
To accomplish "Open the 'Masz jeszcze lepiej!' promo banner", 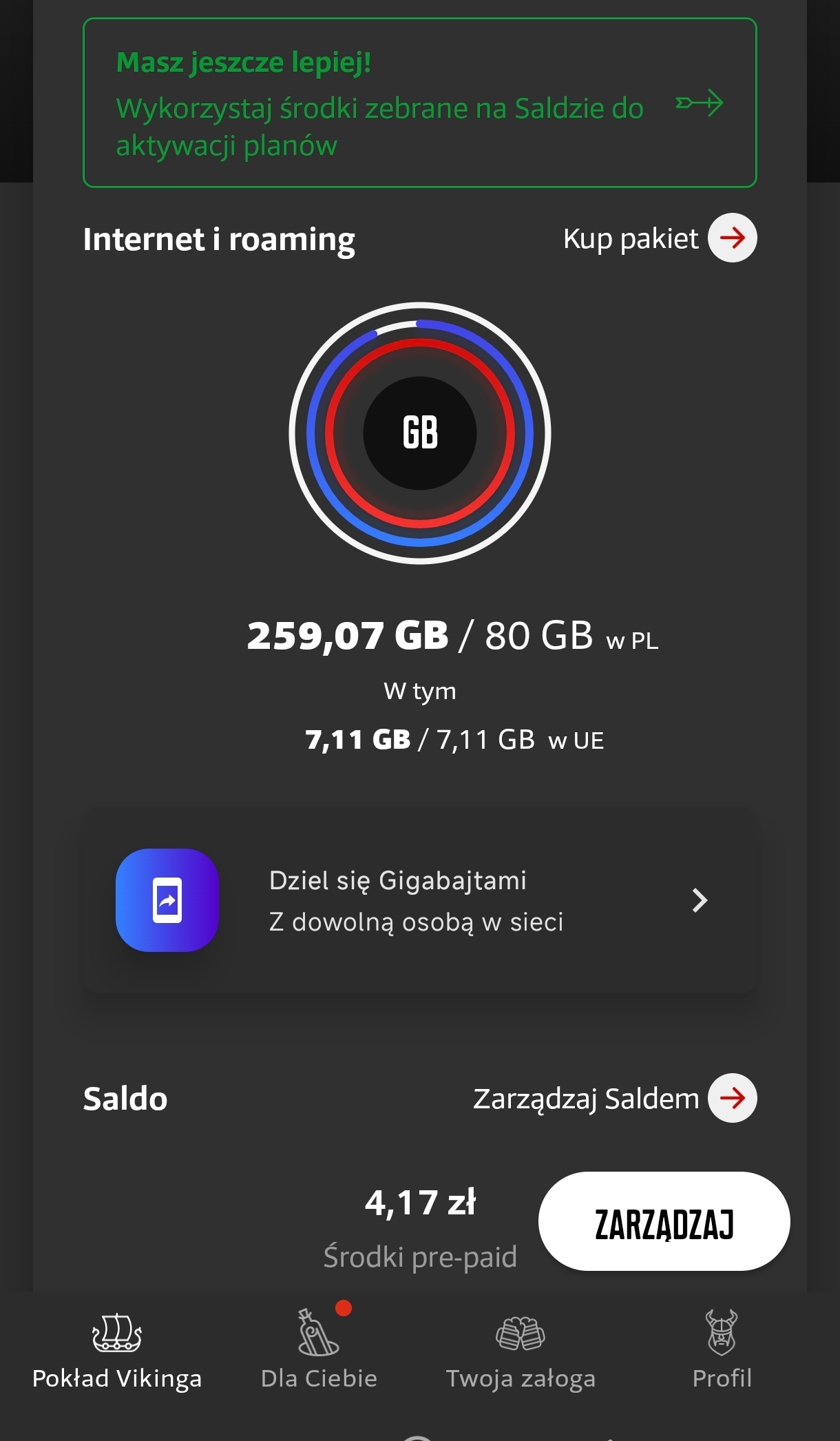I will point(419,103).
